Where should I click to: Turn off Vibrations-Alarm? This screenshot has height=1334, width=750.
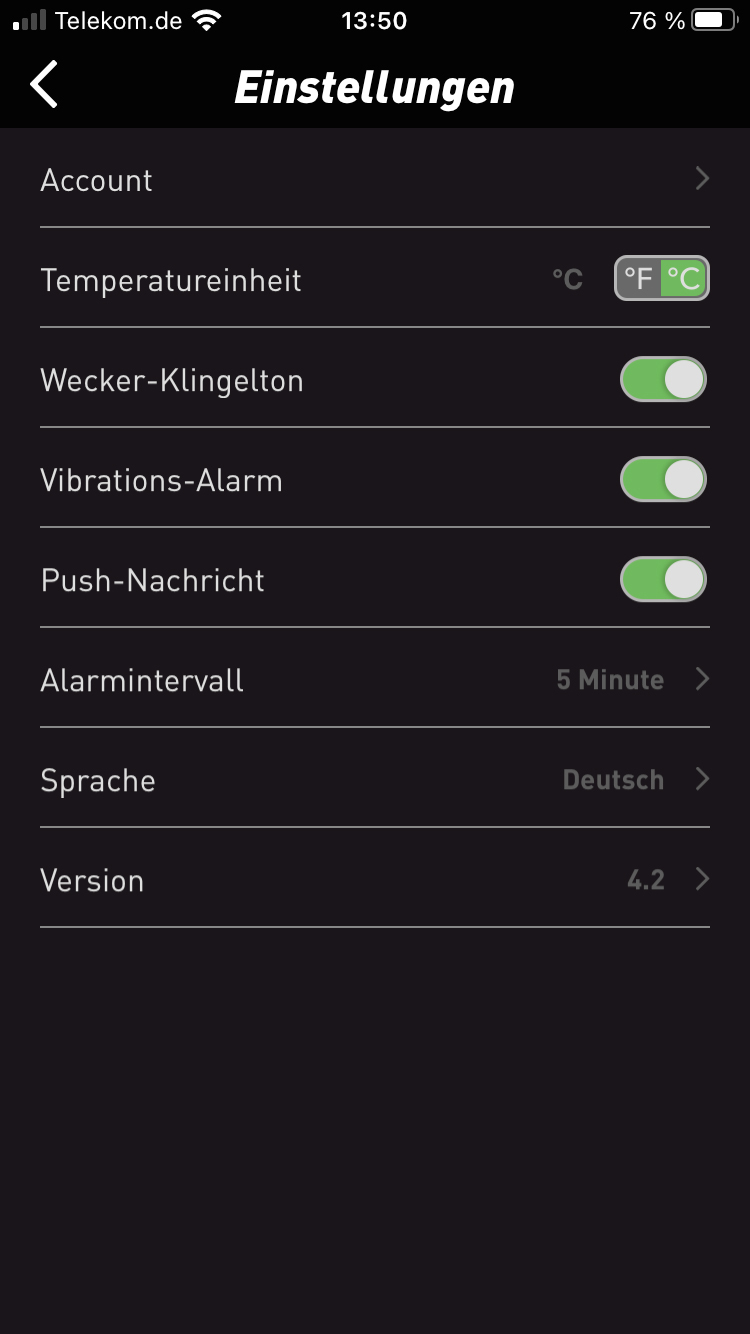663,480
